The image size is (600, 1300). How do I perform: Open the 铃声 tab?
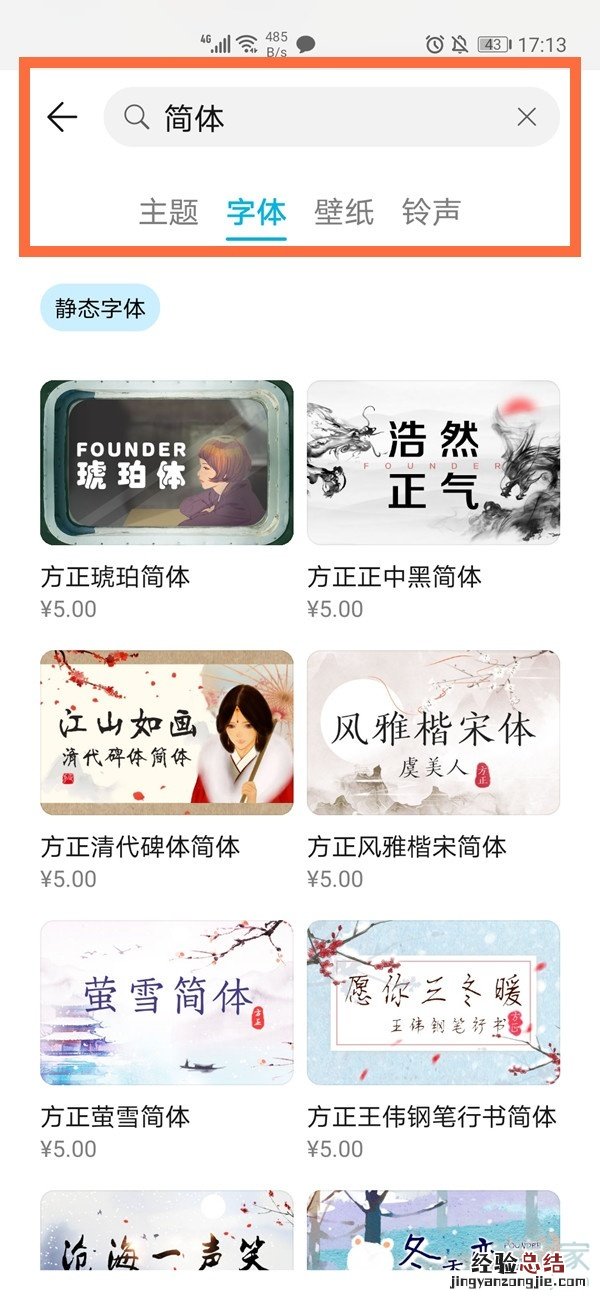pyautogui.click(x=431, y=212)
